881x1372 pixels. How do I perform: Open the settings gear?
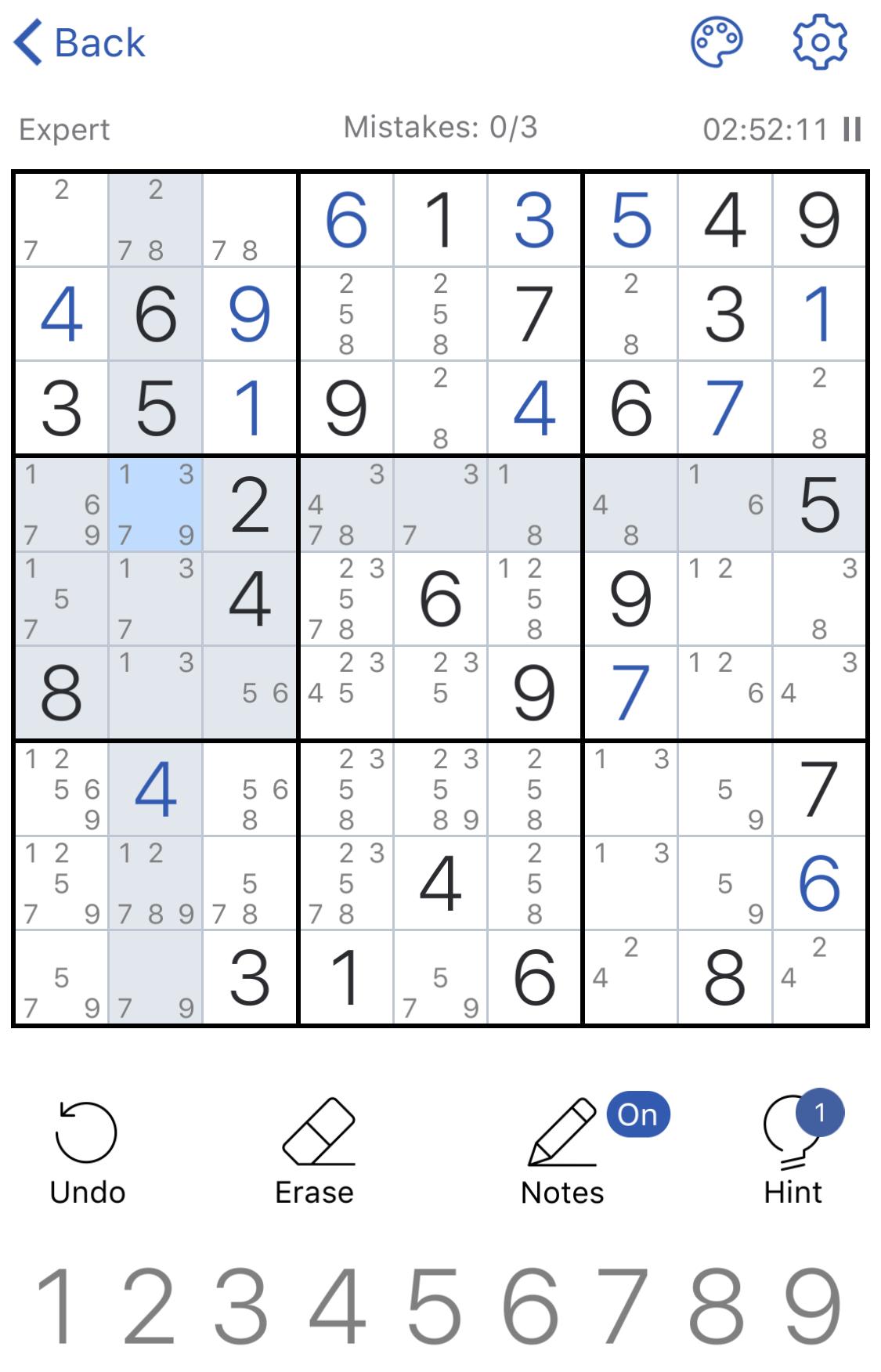820,42
